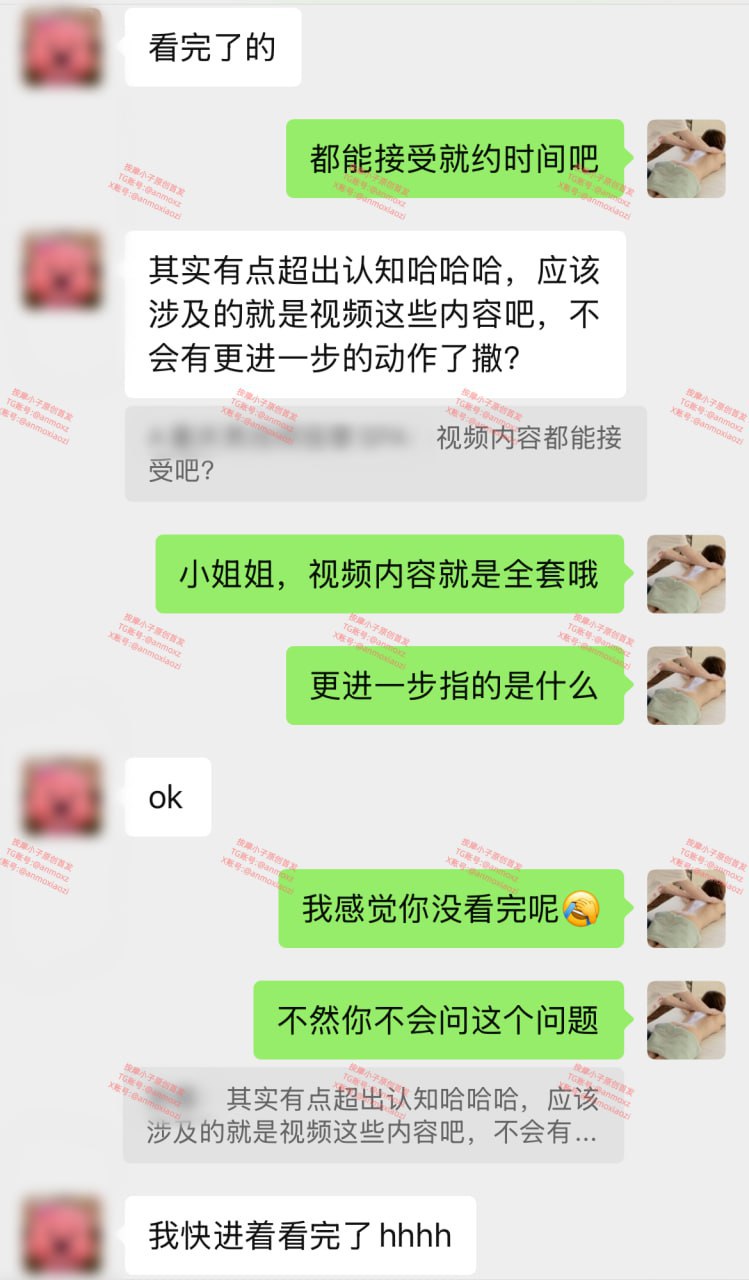Open avatar beside 小姐姐,视频内容就是全套哦
The width and height of the screenshot is (749, 1280).
tap(685, 573)
